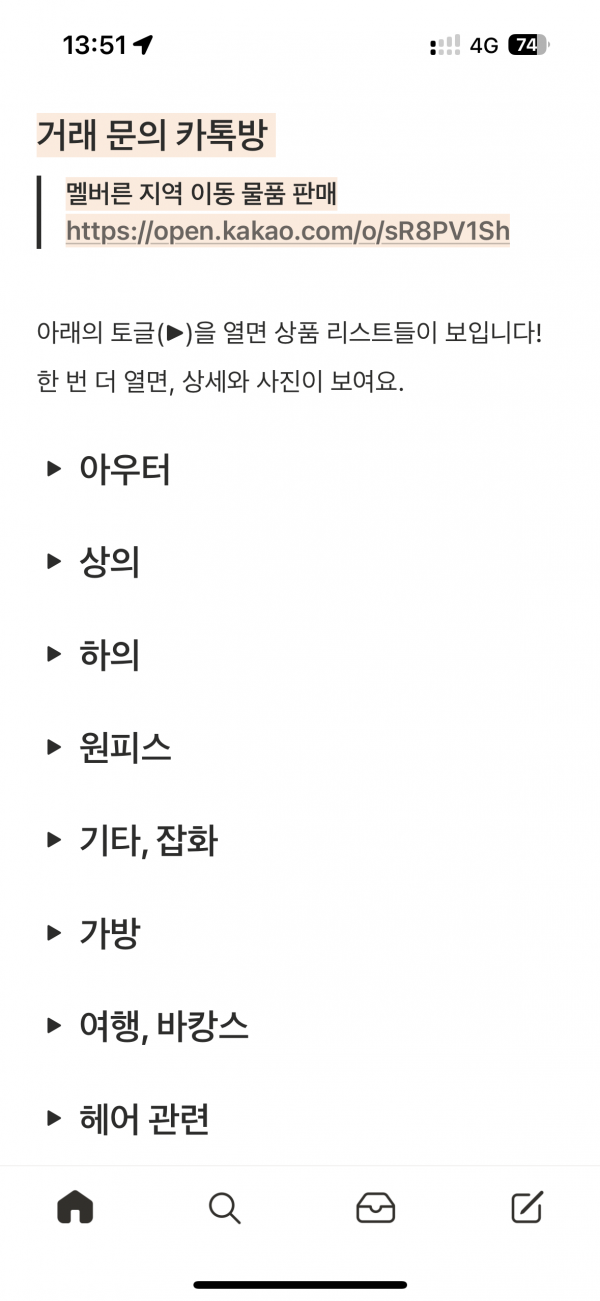This screenshot has height=1301, width=600.
Task: Expand the 여행, 바캉스 toggle
Action: [54, 1025]
